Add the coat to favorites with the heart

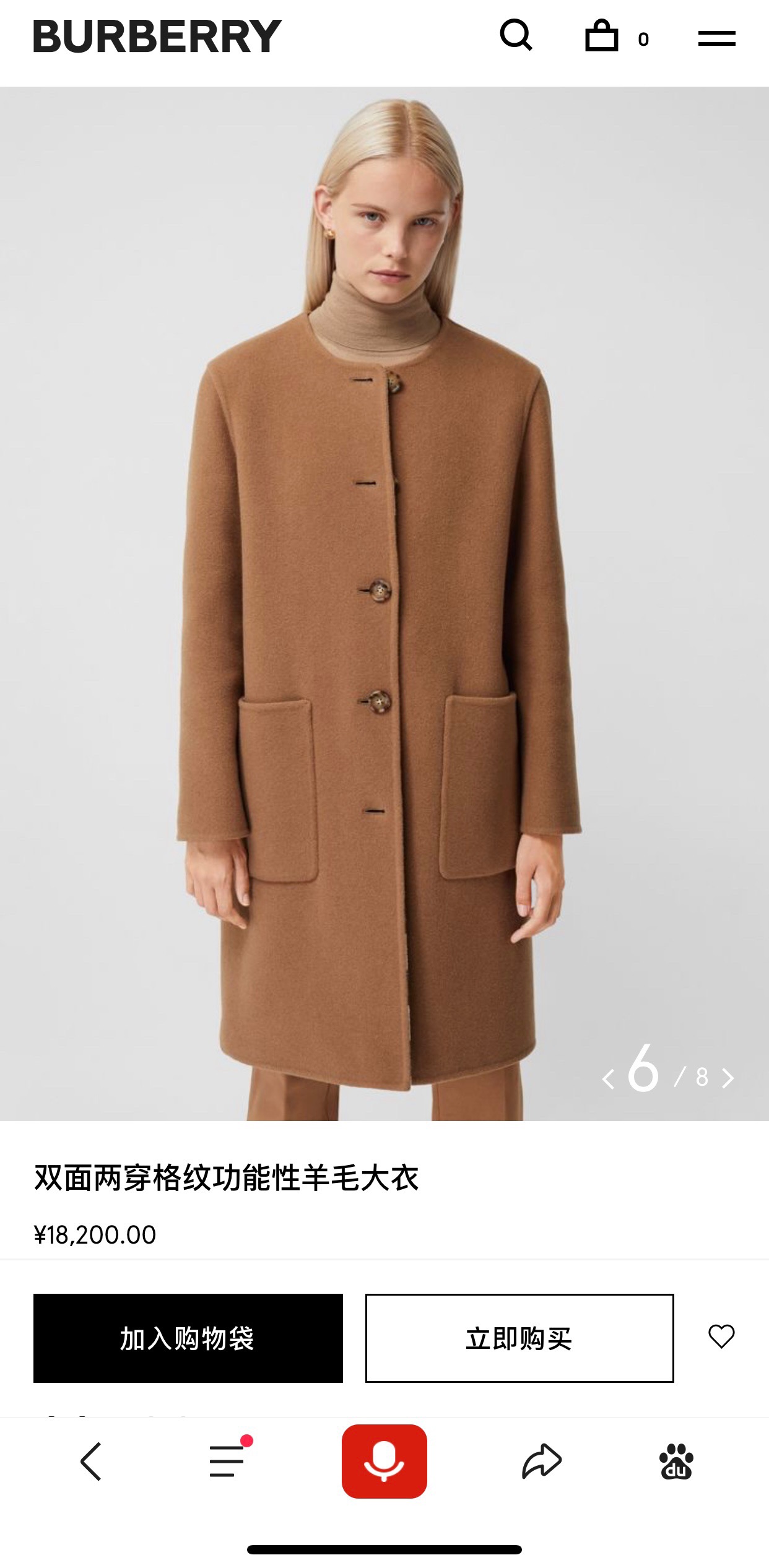click(721, 1336)
